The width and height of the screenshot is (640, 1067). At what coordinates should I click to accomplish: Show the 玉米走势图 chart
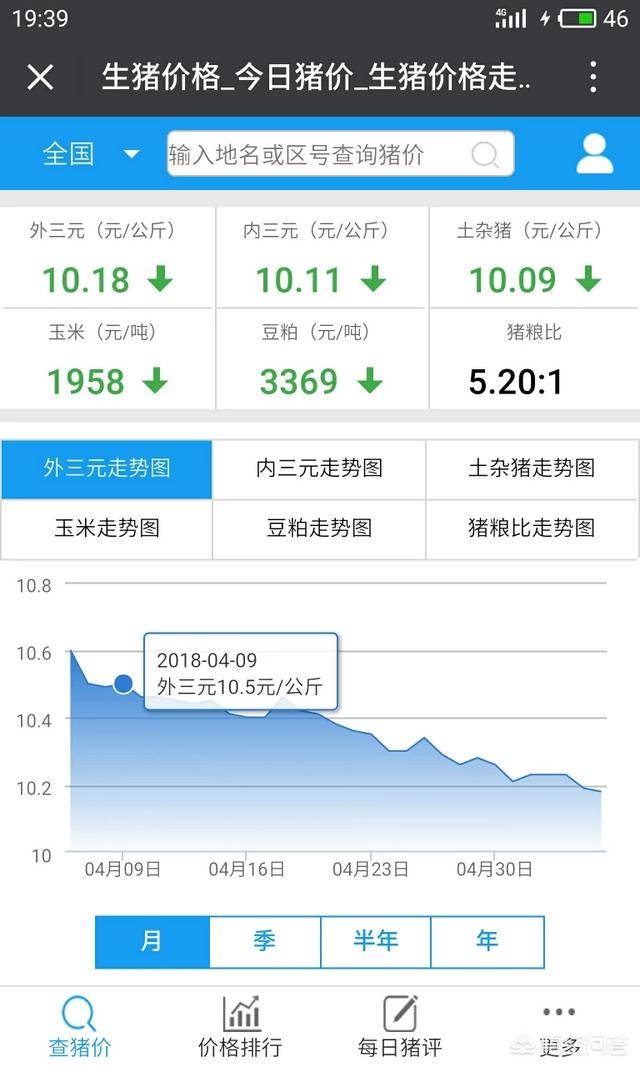coord(107,529)
